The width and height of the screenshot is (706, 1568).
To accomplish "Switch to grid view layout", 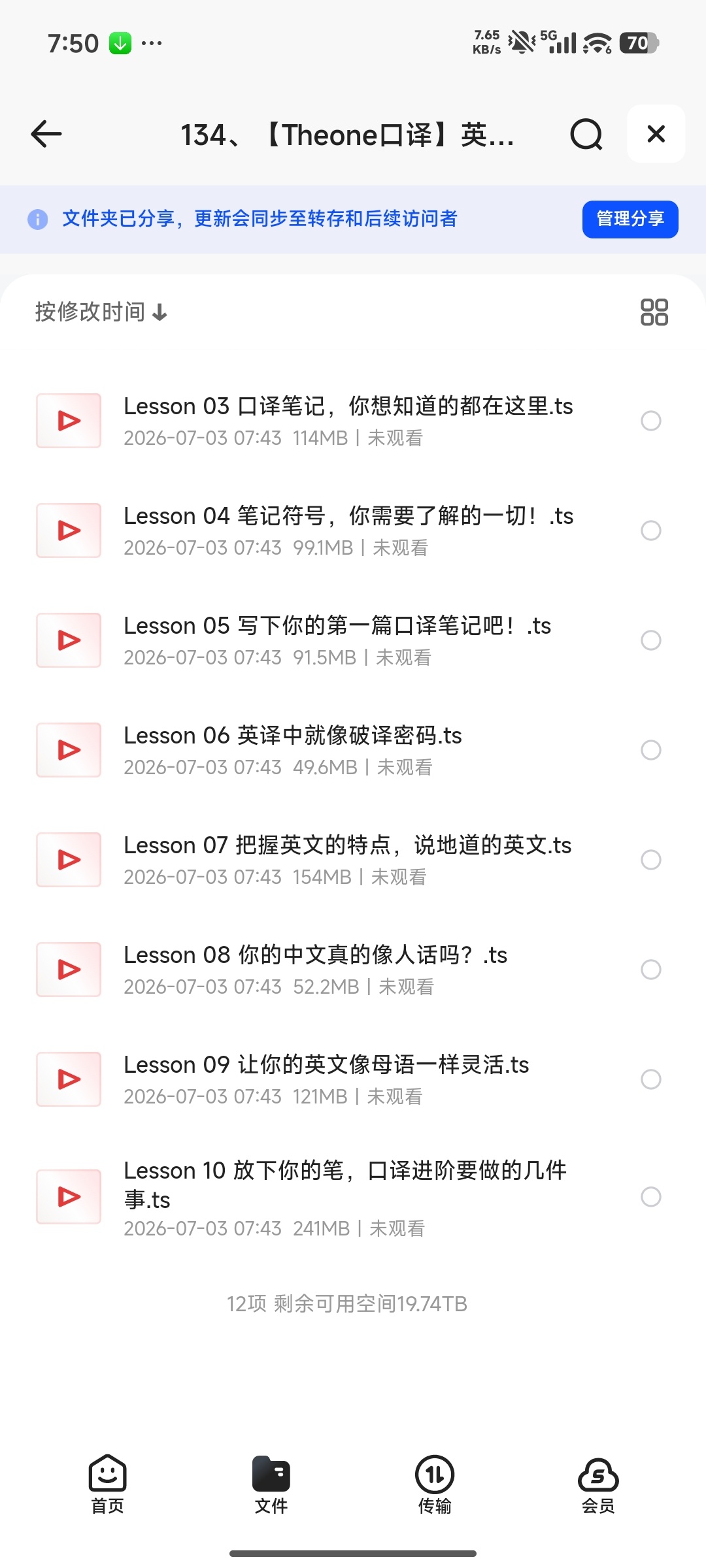I will tap(654, 312).
